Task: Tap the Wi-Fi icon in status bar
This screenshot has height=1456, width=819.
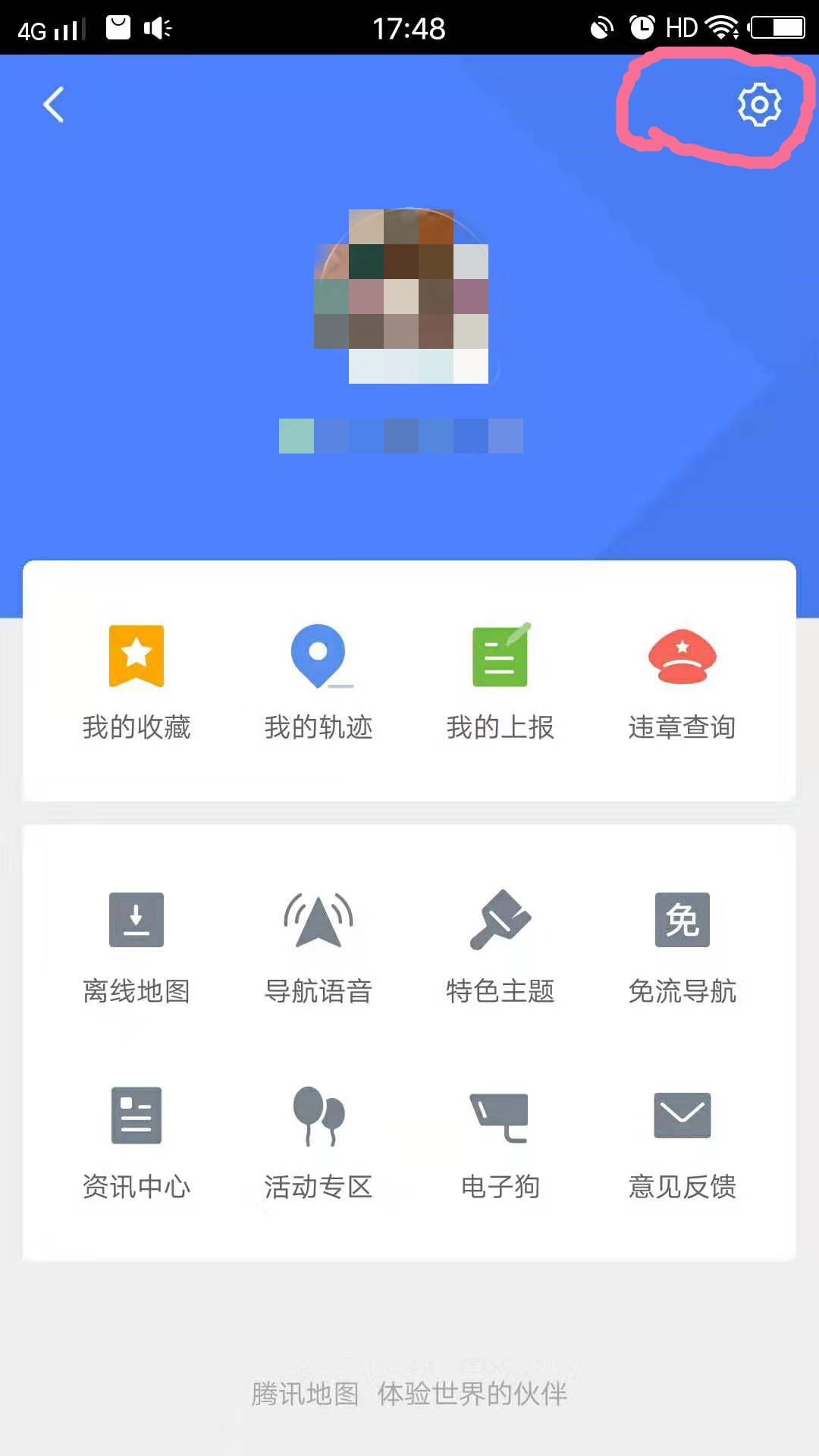Action: 719,25
